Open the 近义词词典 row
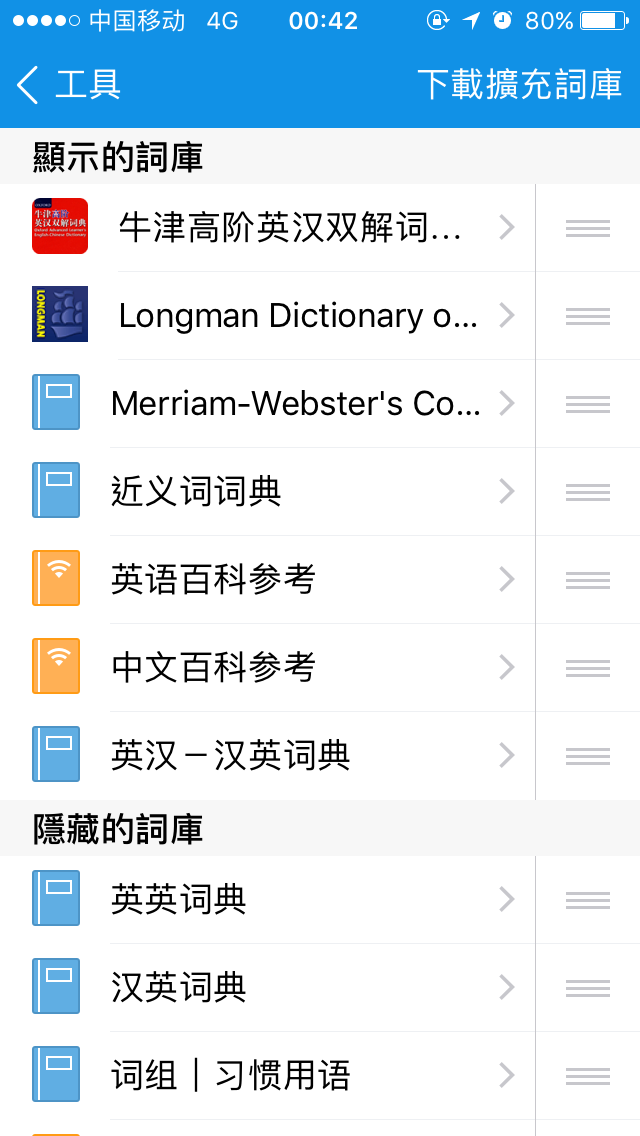Image resolution: width=640 pixels, height=1136 pixels. (196, 492)
